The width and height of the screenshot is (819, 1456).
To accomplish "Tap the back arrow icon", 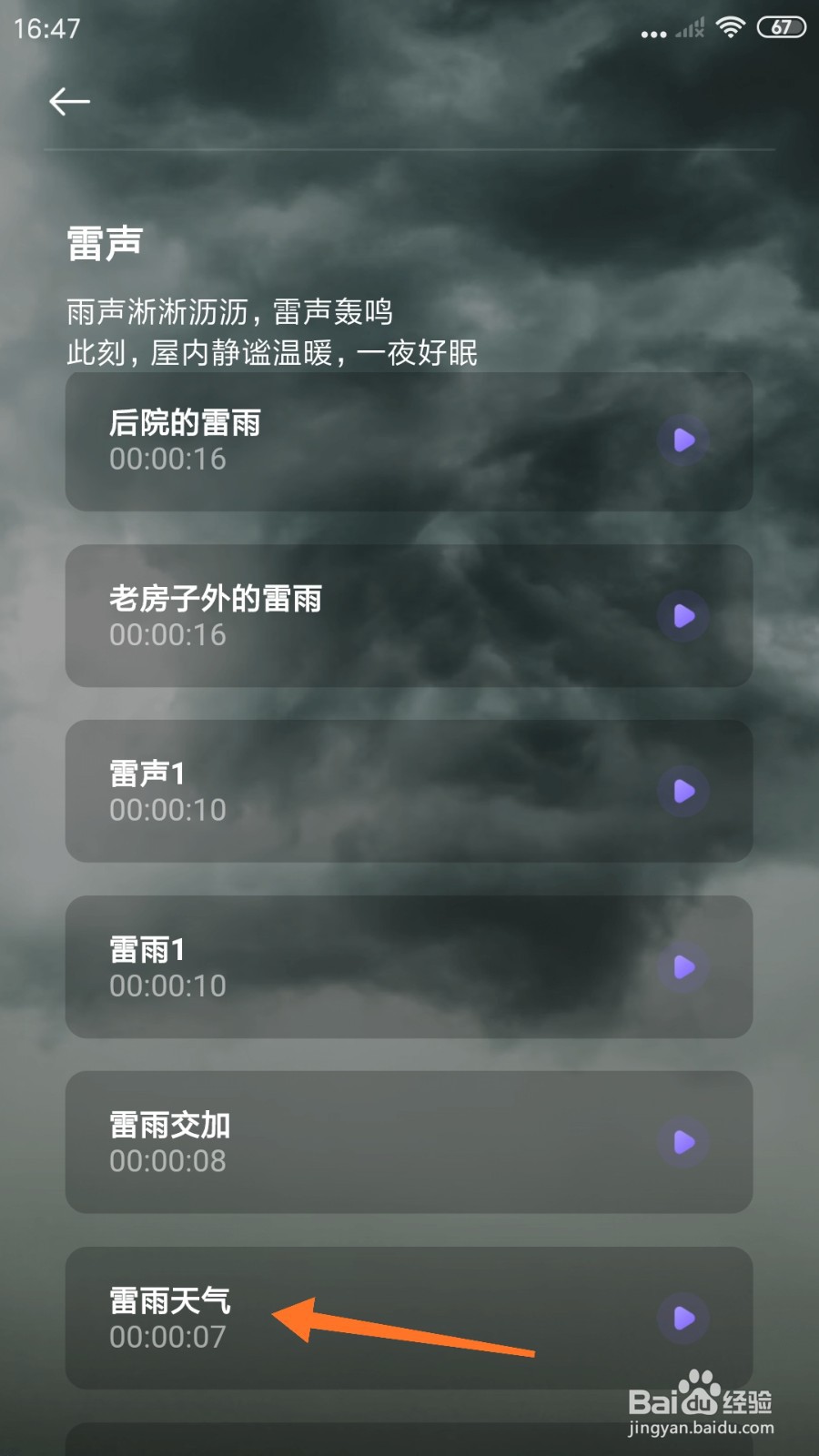I will 71,102.
